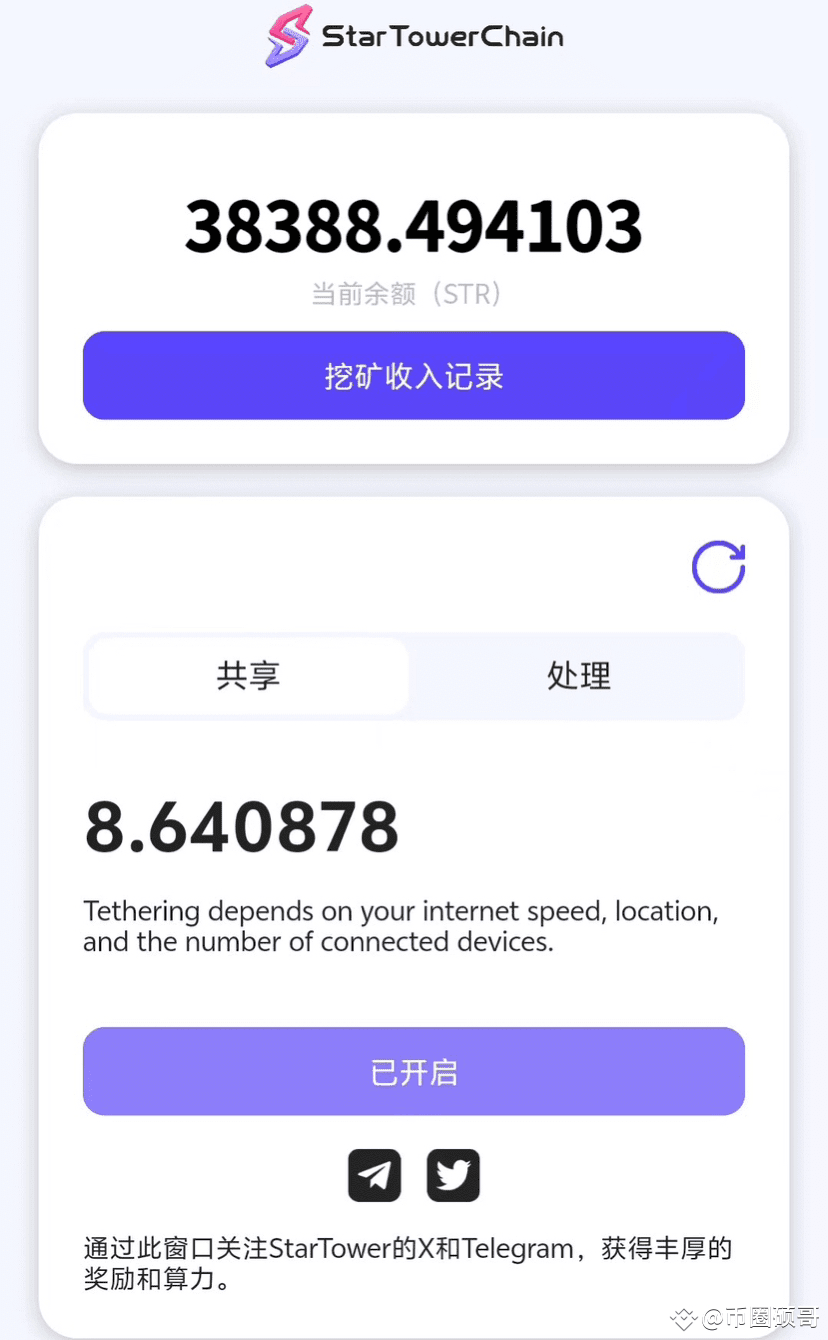Open StarTower's Twitter icon
This screenshot has height=1340, width=828.
453,1175
